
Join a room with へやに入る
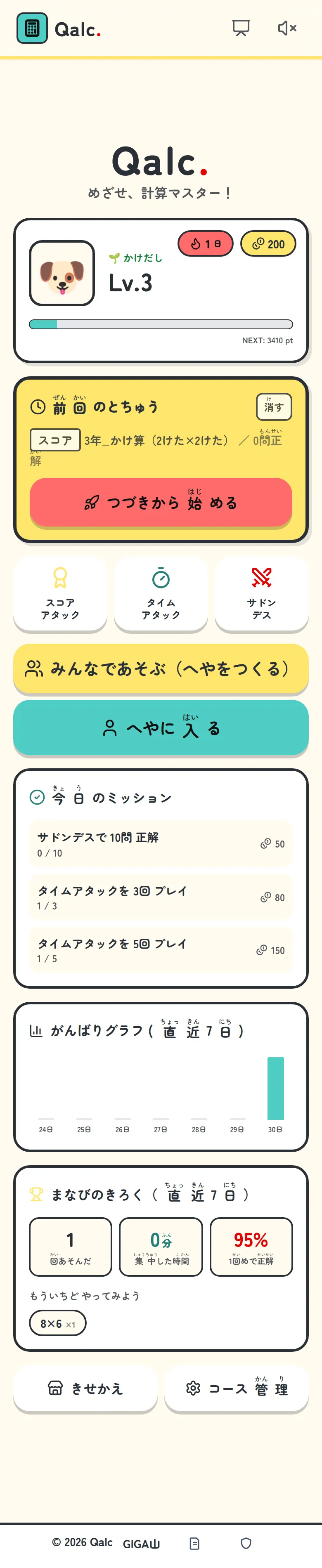pos(161,728)
